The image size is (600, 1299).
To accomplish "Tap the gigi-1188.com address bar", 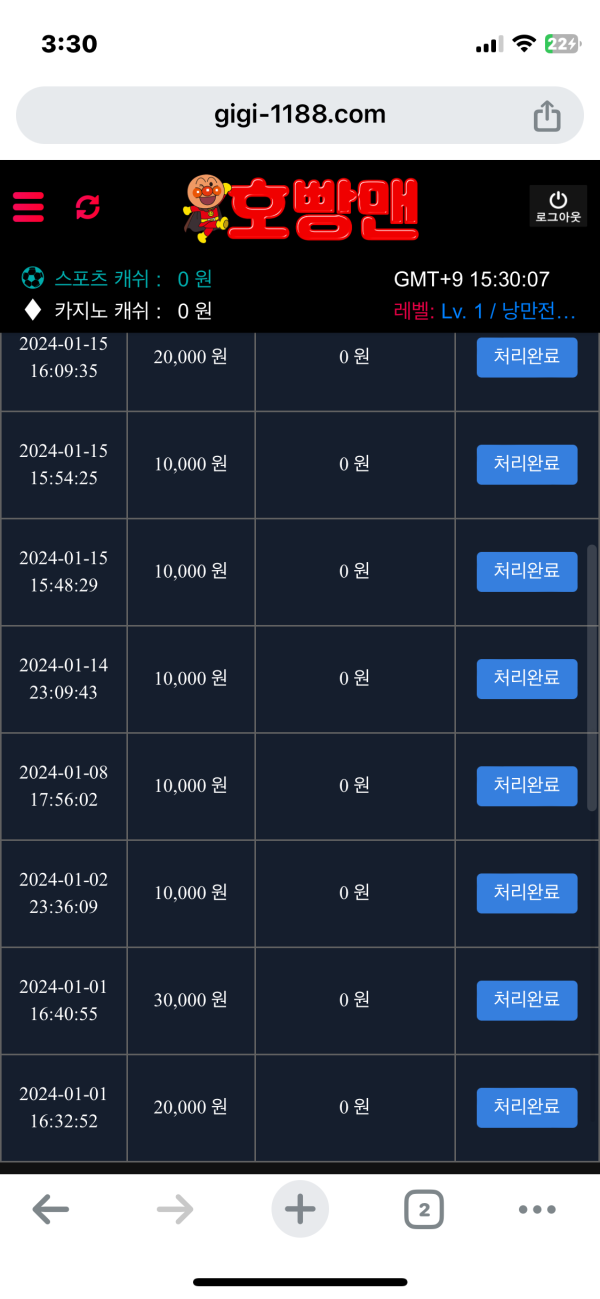I will (x=299, y=115).
